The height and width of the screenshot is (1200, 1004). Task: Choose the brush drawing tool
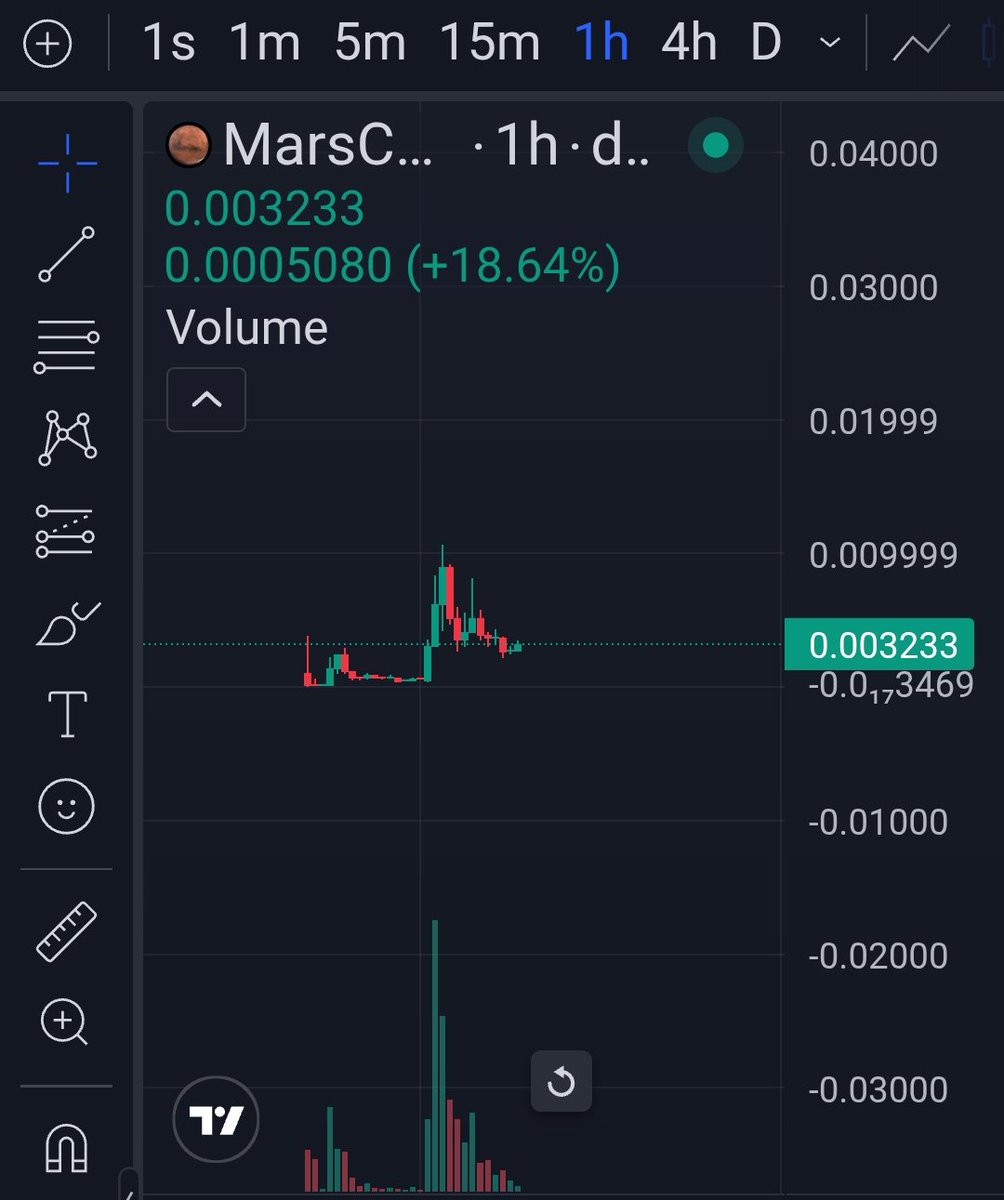pos(67,624)
